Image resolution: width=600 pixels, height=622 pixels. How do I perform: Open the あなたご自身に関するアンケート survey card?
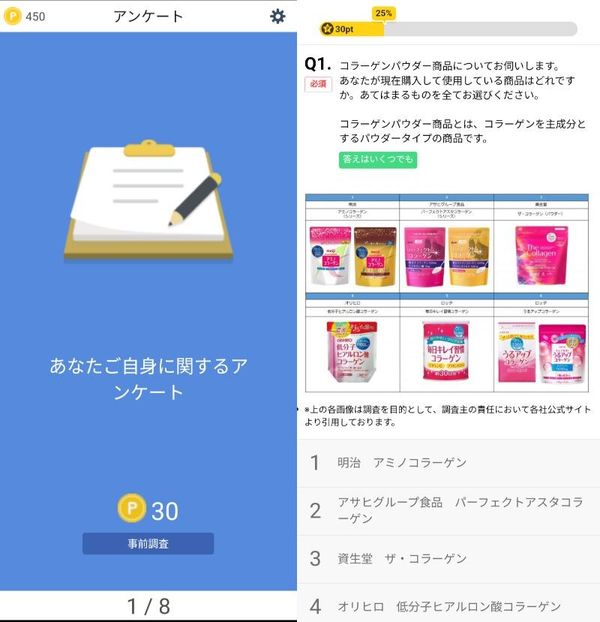point(148,311)
